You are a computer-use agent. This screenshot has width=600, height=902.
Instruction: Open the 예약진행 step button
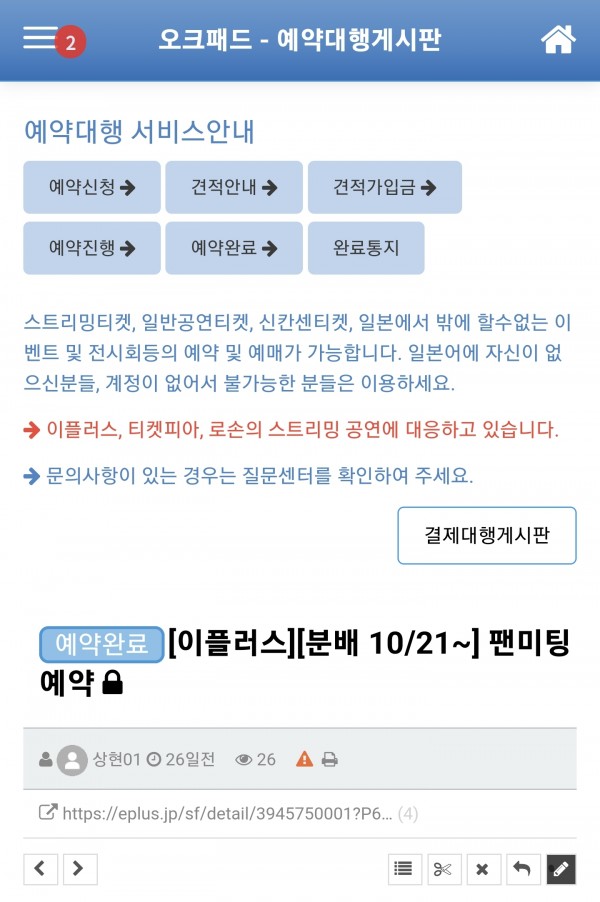click(x=92, y=248)
